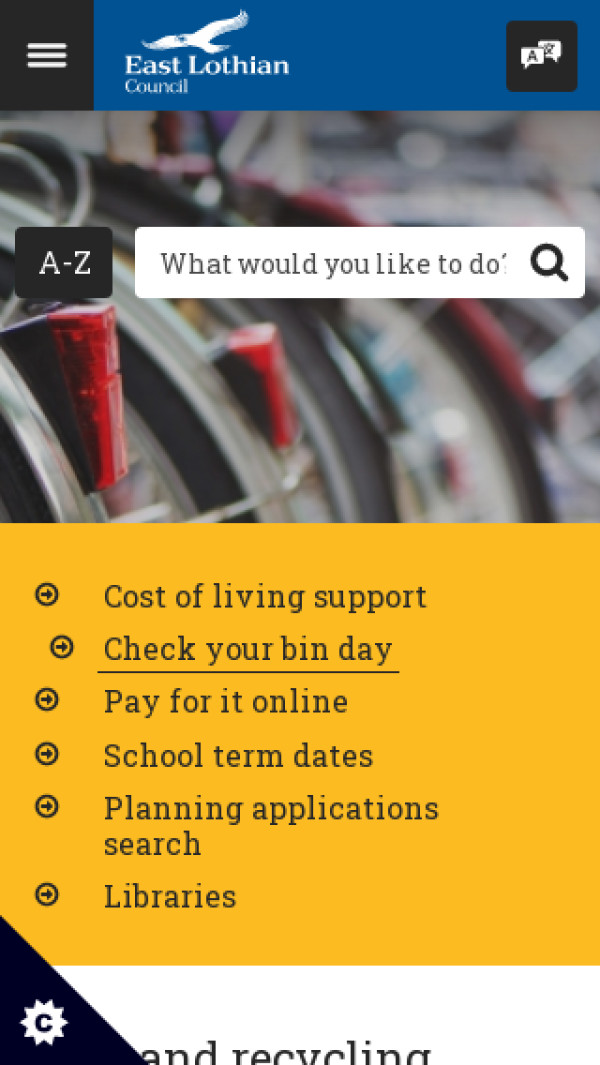Open cookie settings panel
This screenshot has height=1065, width=600.
click(43, 1022)
